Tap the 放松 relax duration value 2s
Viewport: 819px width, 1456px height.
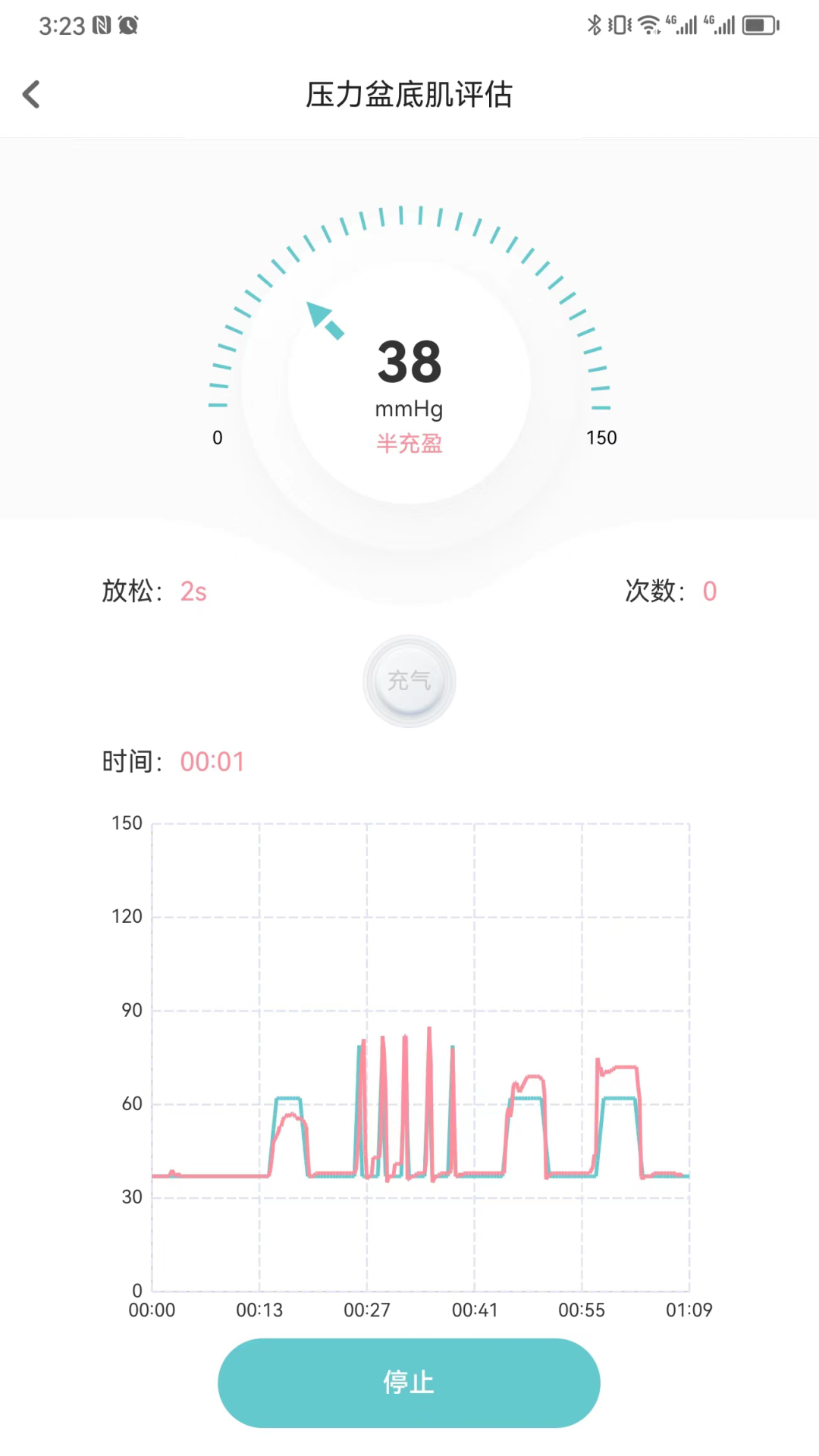tap(192, 591)
